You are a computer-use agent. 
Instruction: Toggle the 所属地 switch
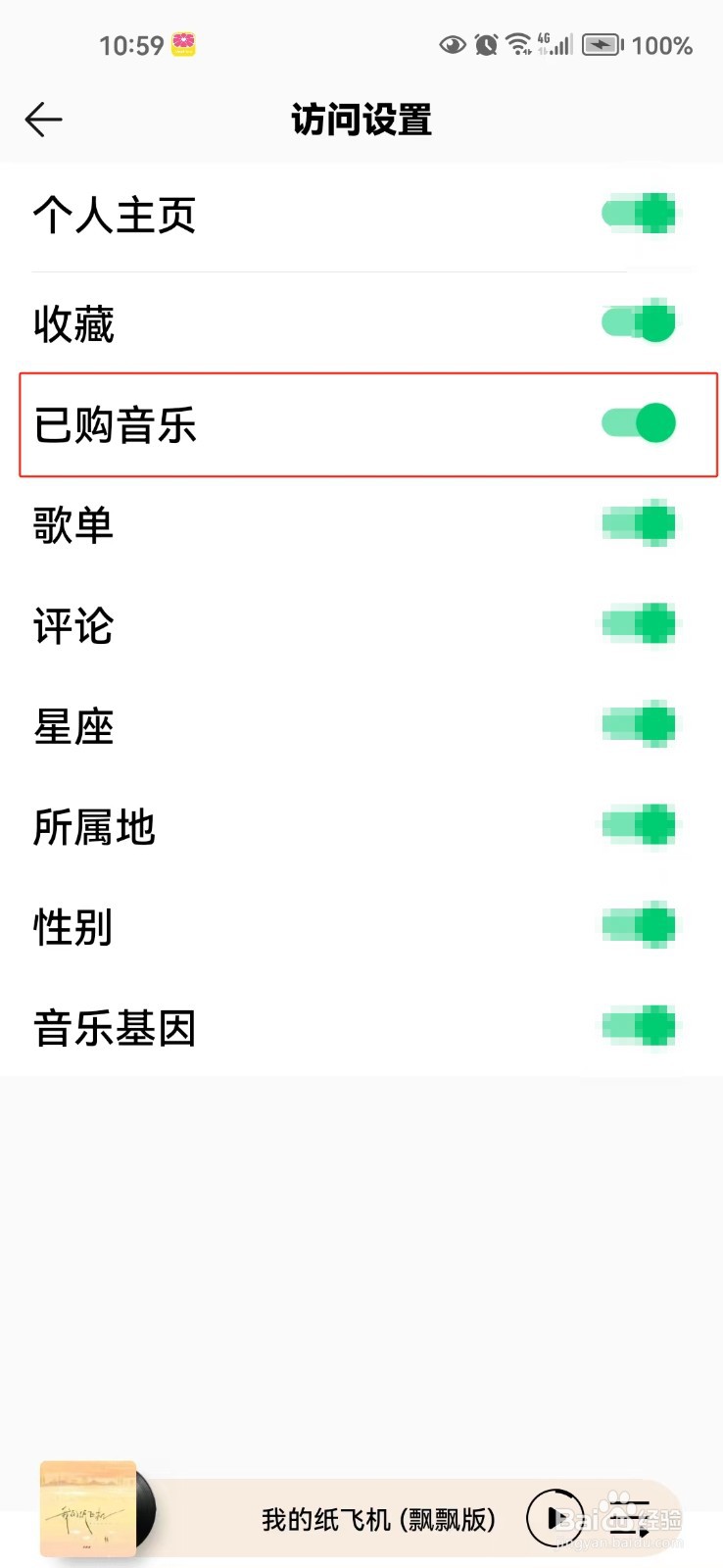coord(639,825)
